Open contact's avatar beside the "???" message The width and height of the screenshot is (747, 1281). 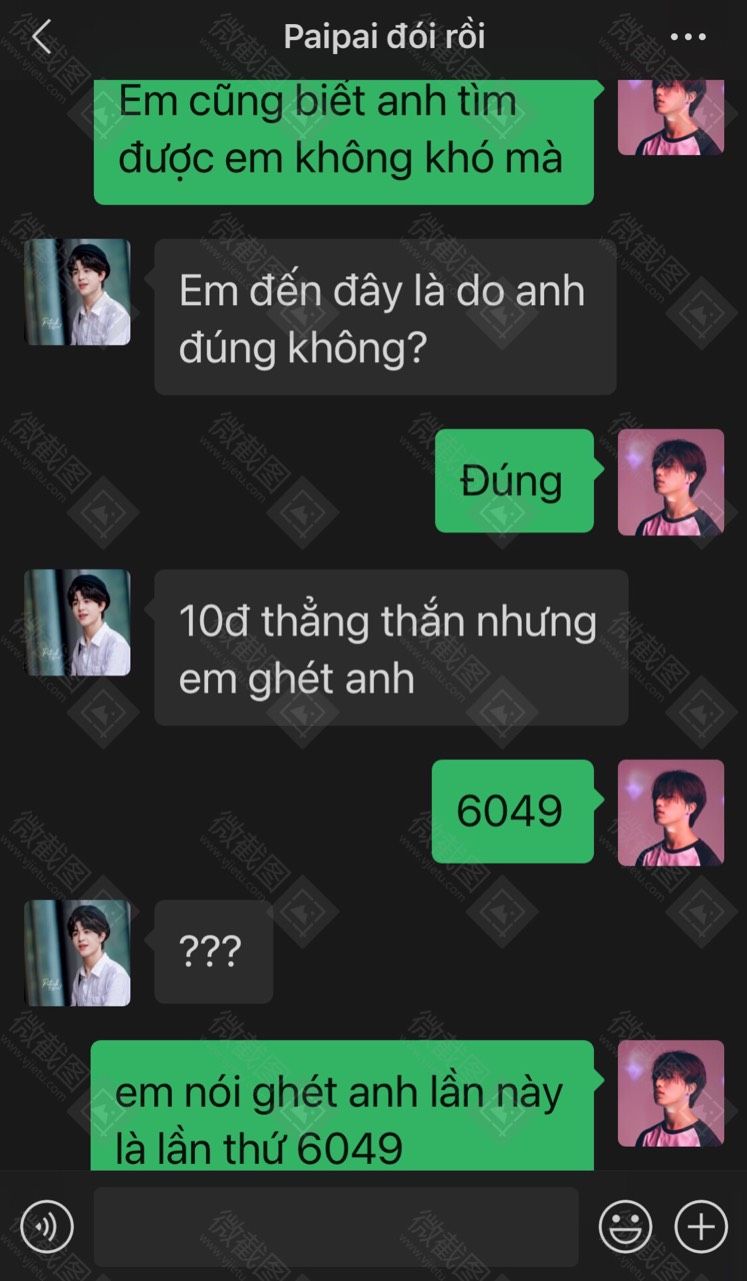point(77,953)
